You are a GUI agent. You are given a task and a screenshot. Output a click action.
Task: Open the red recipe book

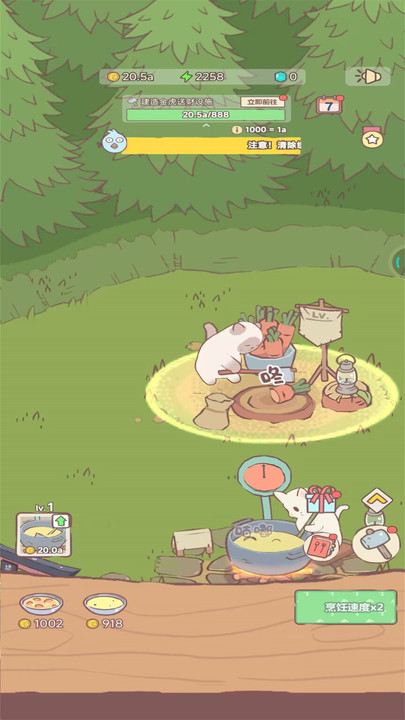pyautogui.click(x=321, y=547)
